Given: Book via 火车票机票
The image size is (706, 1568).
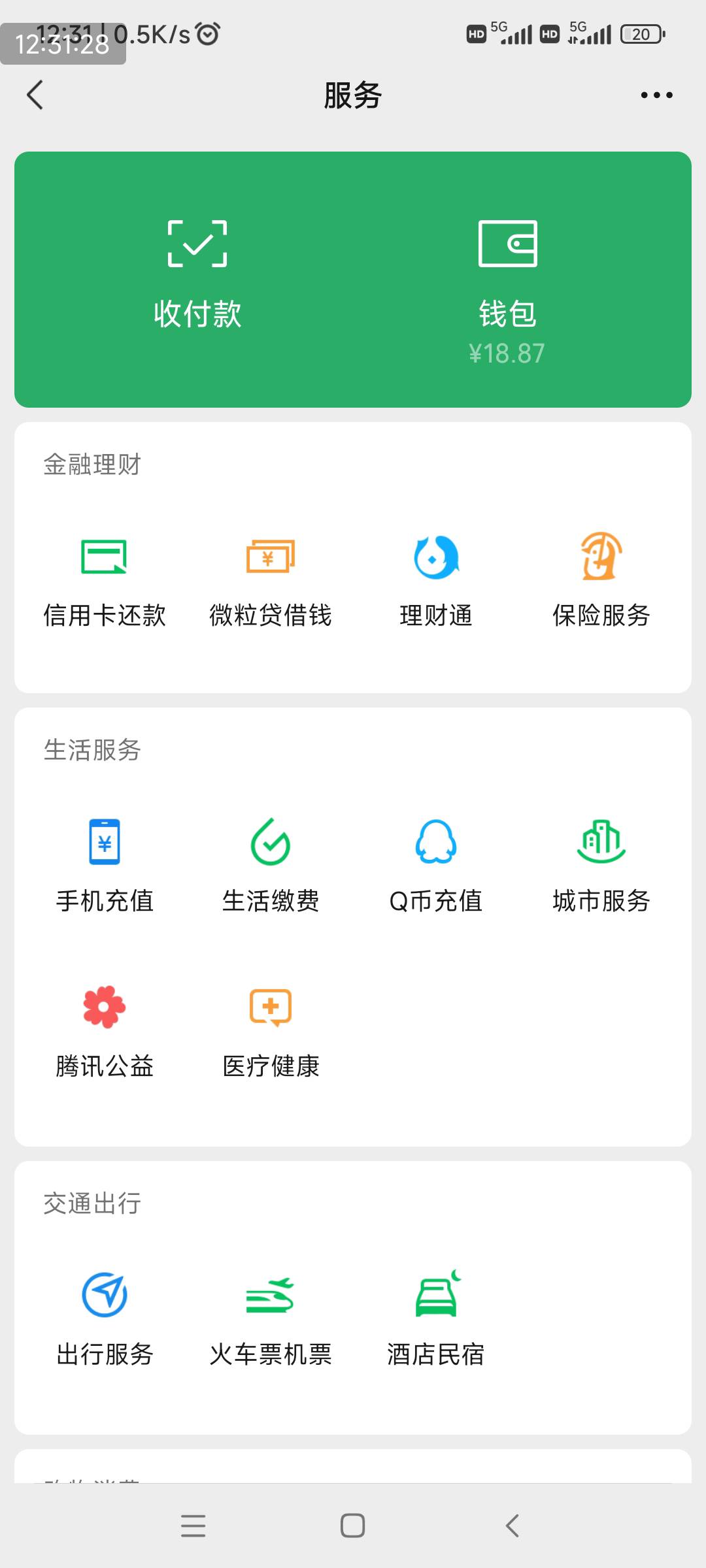Looking at the screenshot, I should 271,1318.
